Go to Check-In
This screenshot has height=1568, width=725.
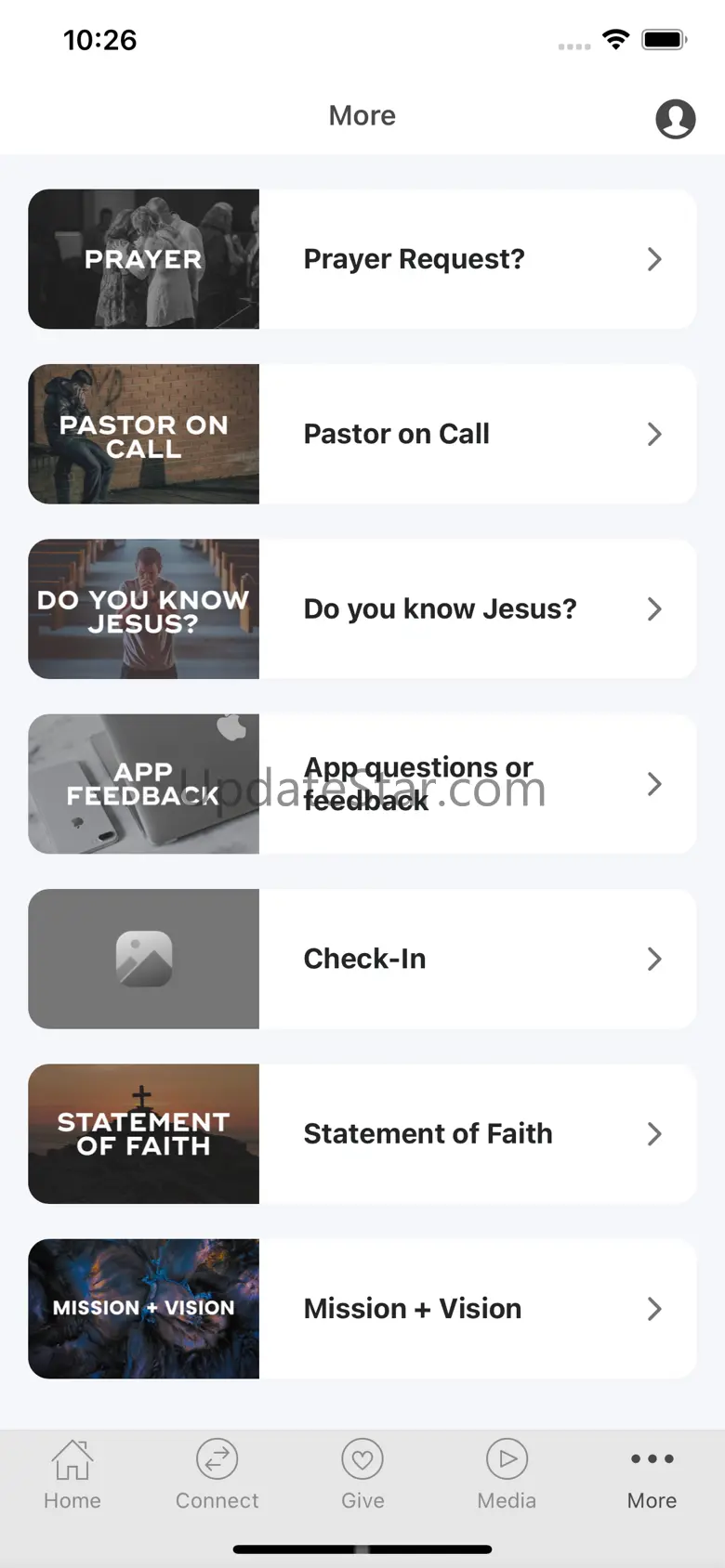coord(364,959)
